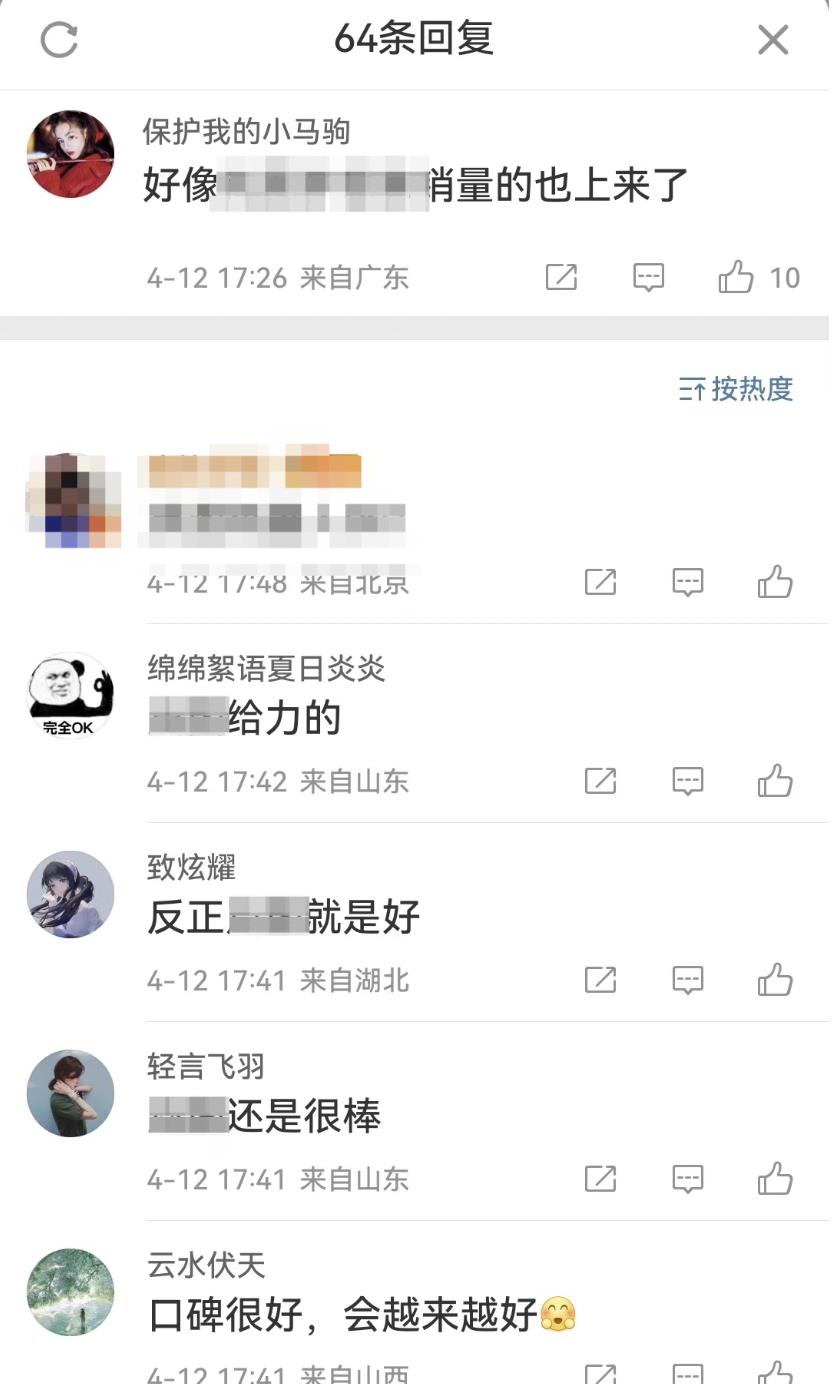
Task: Share 轻言飞羽's reply
Action: tap(600, 1179)
